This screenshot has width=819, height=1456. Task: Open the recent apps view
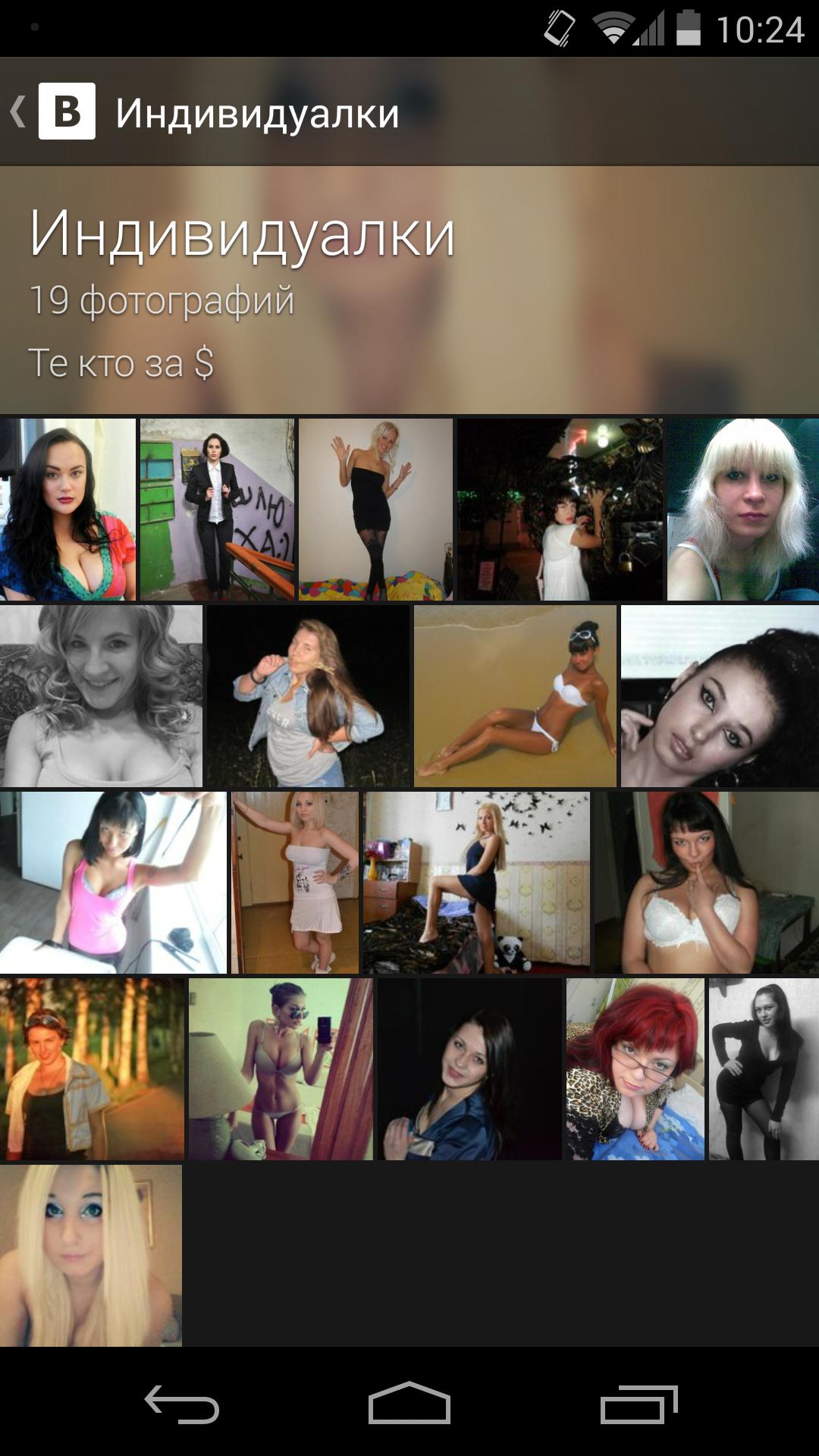tap(639, 1404)
